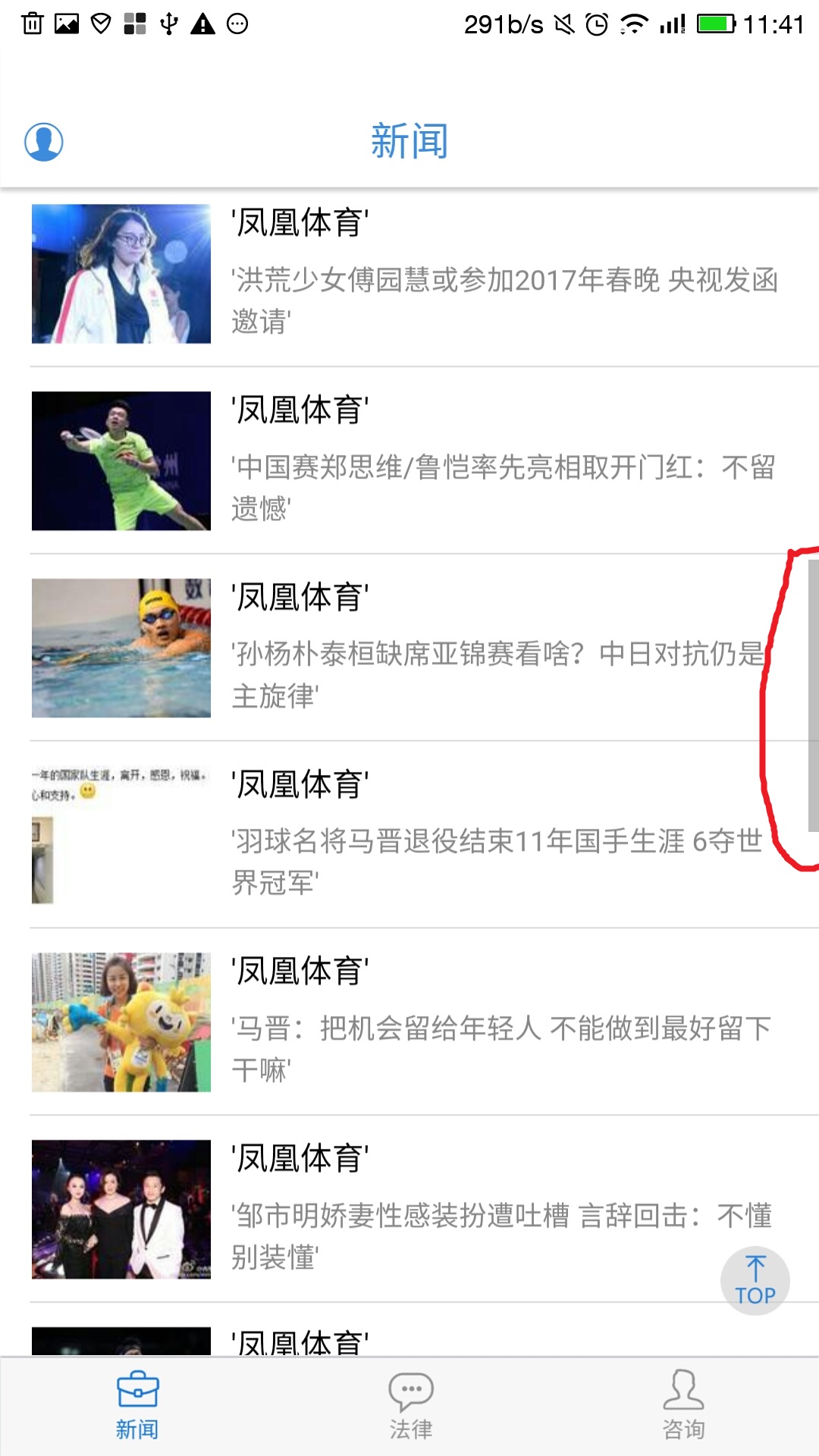Jump to the top with TOP button

(x=755, y=1281)
